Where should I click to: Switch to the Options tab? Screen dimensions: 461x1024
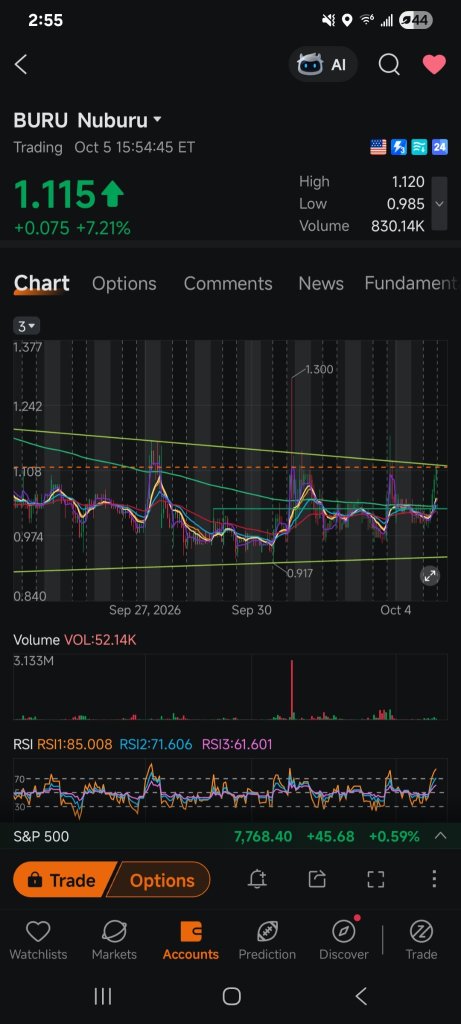pos(124,283)
